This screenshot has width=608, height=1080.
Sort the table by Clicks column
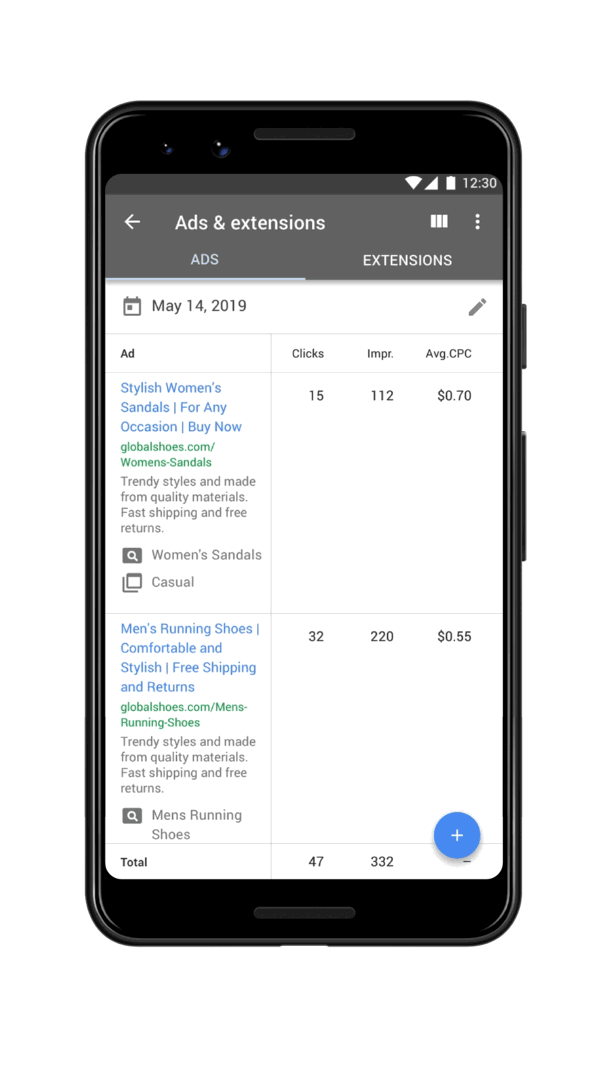[308, 354]
